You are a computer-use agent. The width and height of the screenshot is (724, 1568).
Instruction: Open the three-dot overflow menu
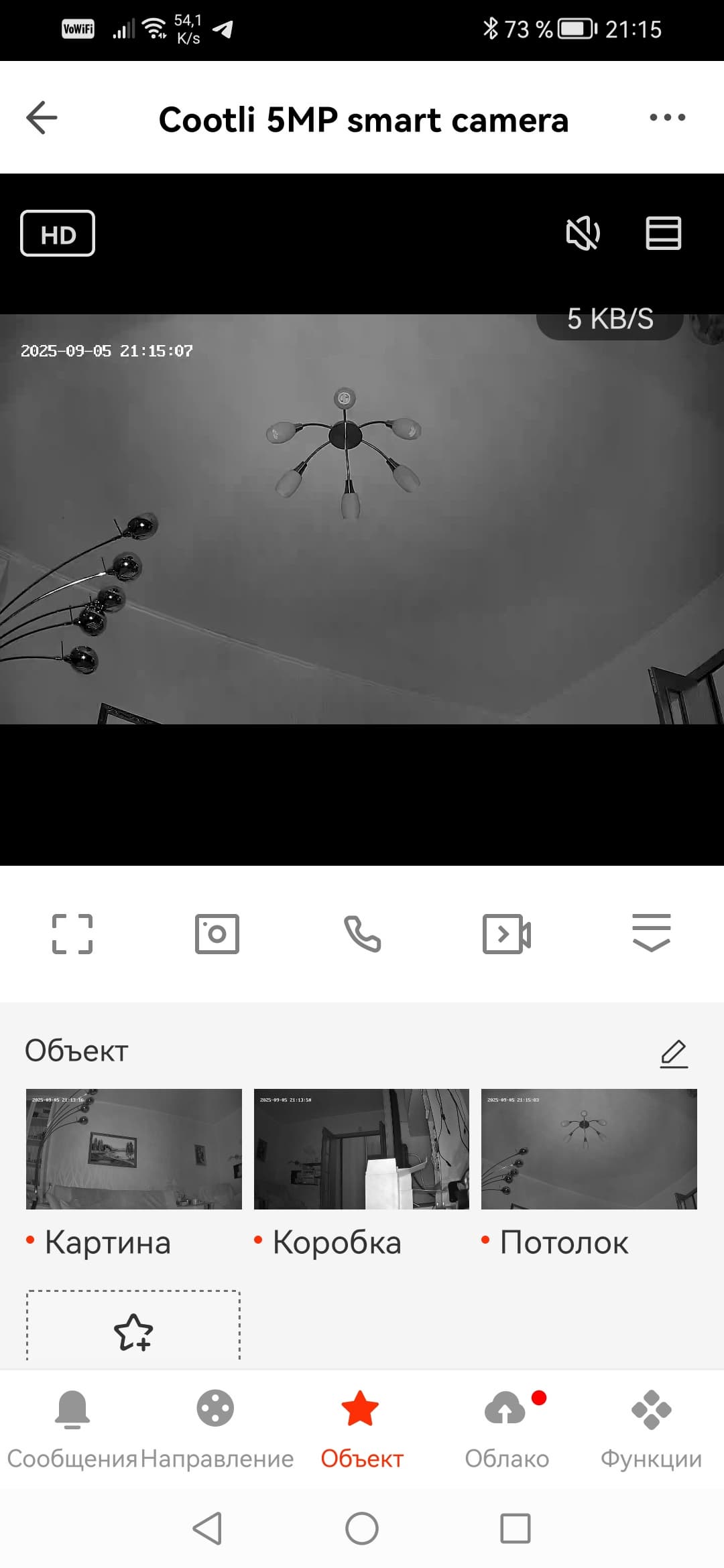[667, 118]
